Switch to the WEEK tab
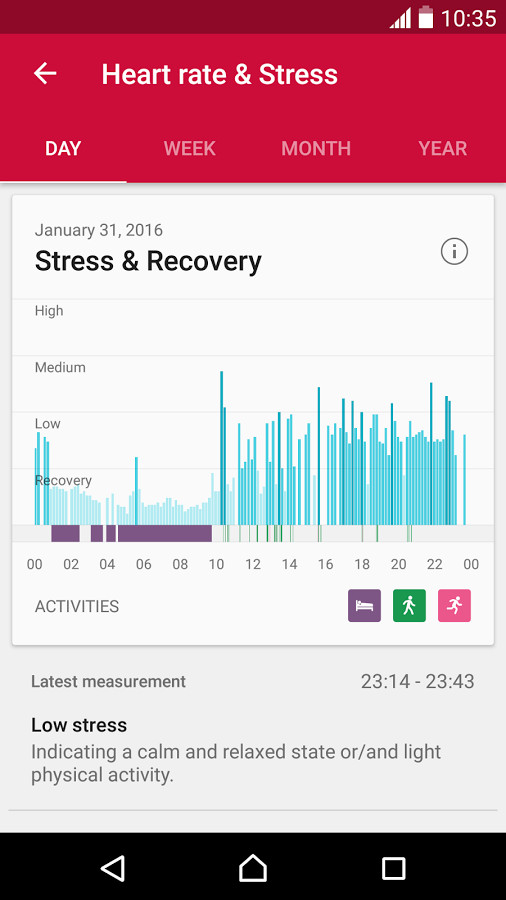This screenshot has width=506, height=900. click(x=190, y=149)
